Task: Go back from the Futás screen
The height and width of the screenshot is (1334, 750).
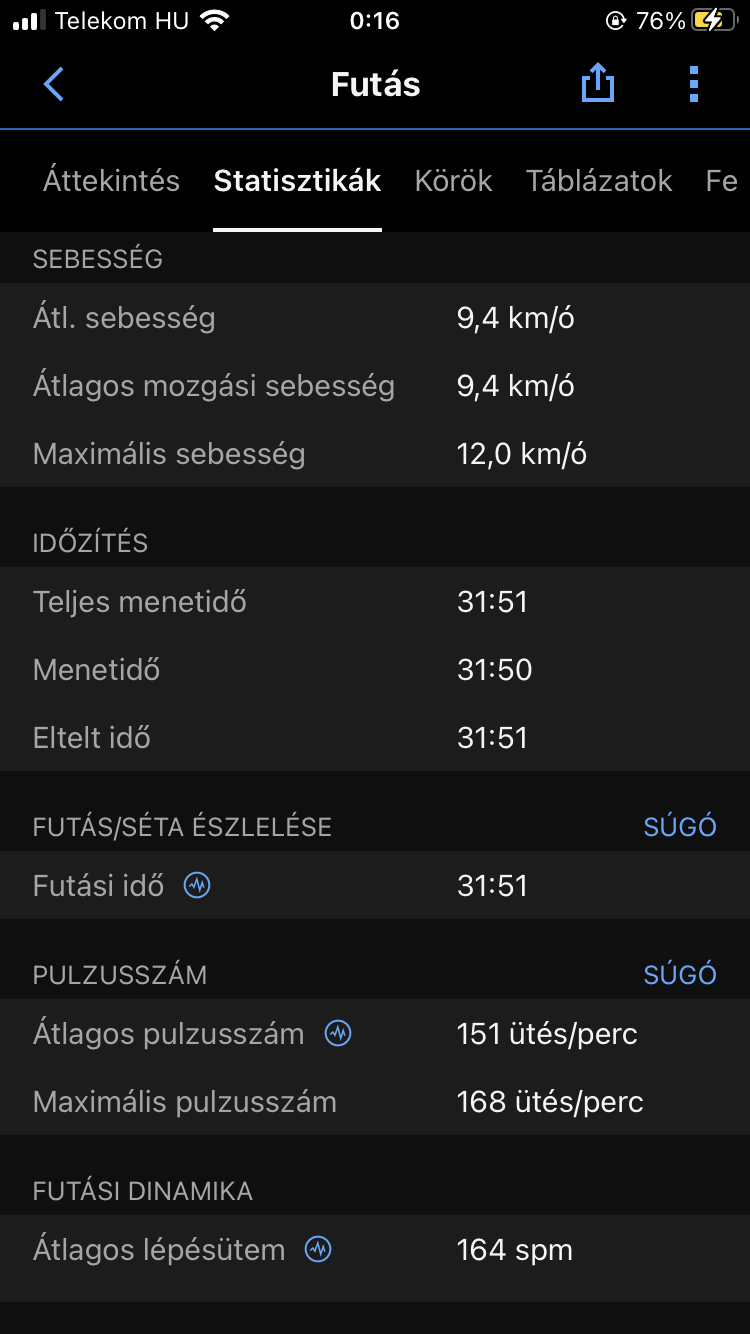Action: 54,85
